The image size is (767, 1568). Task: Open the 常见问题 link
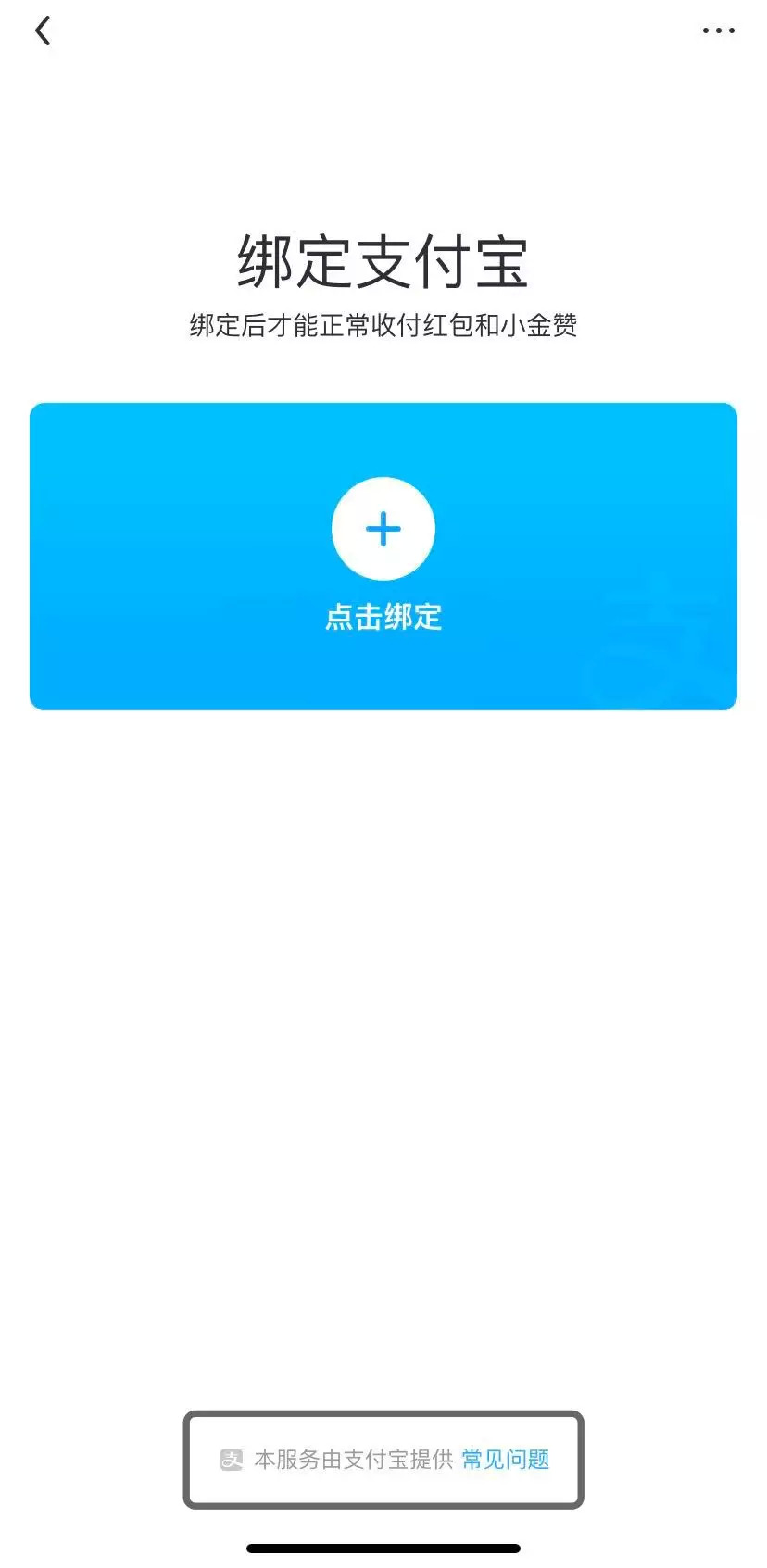click(x=506, y=1460)
